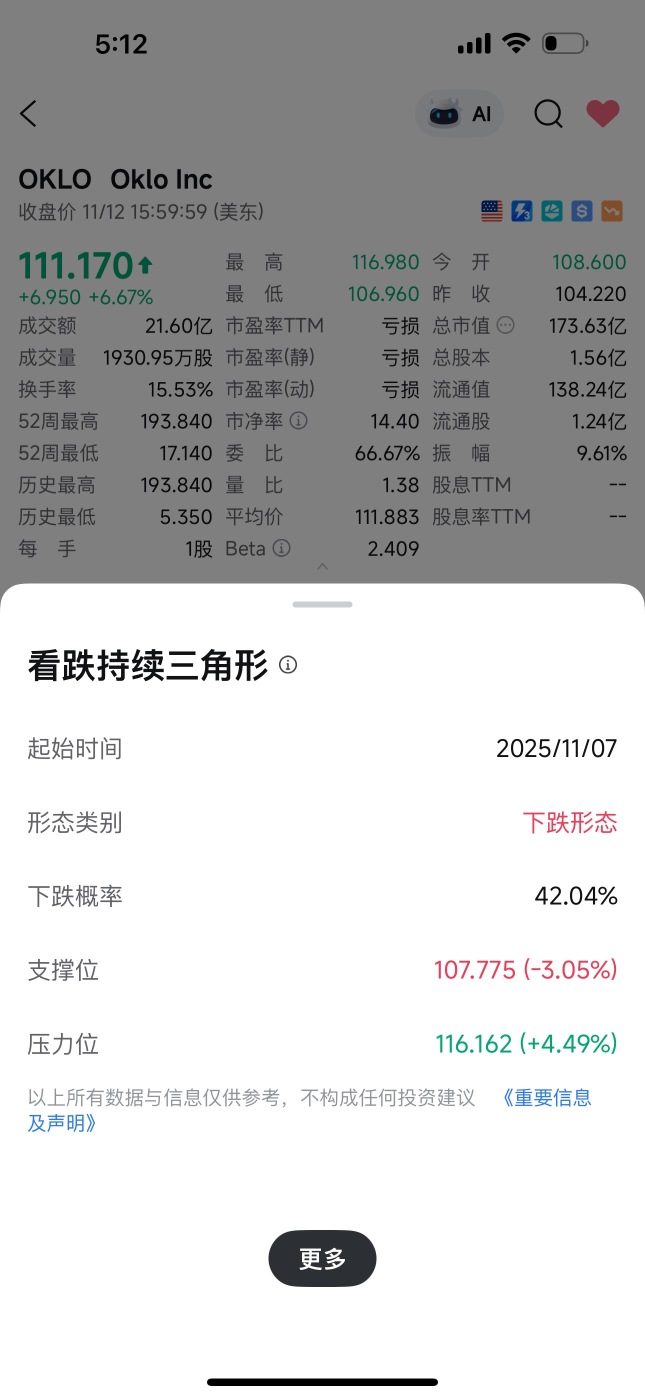This screenshot has height=1398, width=645.
Task: Go back with the top-left arrow
Action: tap(29, 114)
